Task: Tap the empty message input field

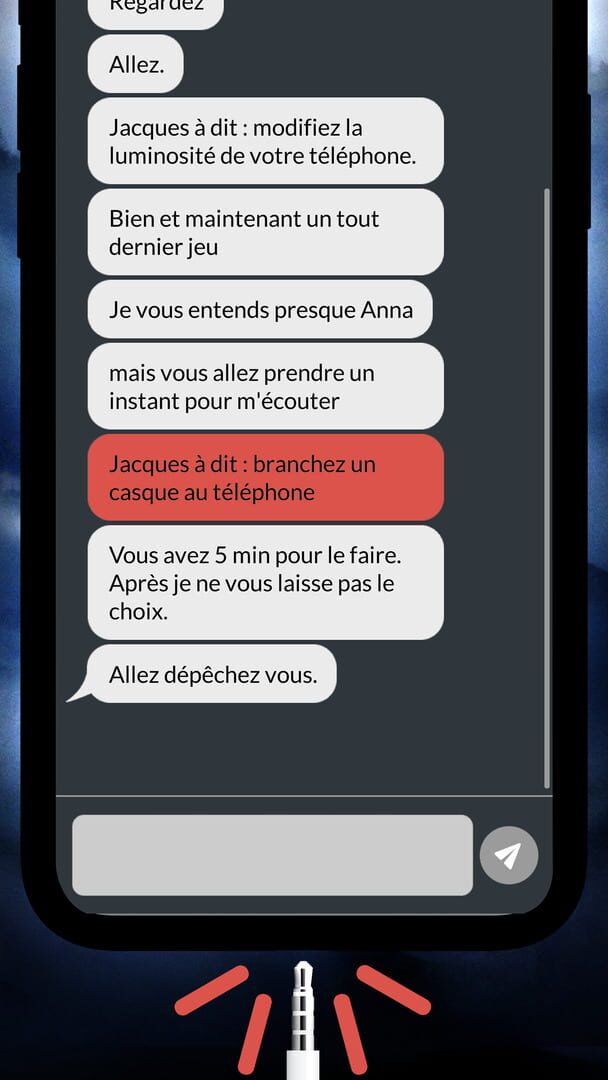Action: (272, 855)
